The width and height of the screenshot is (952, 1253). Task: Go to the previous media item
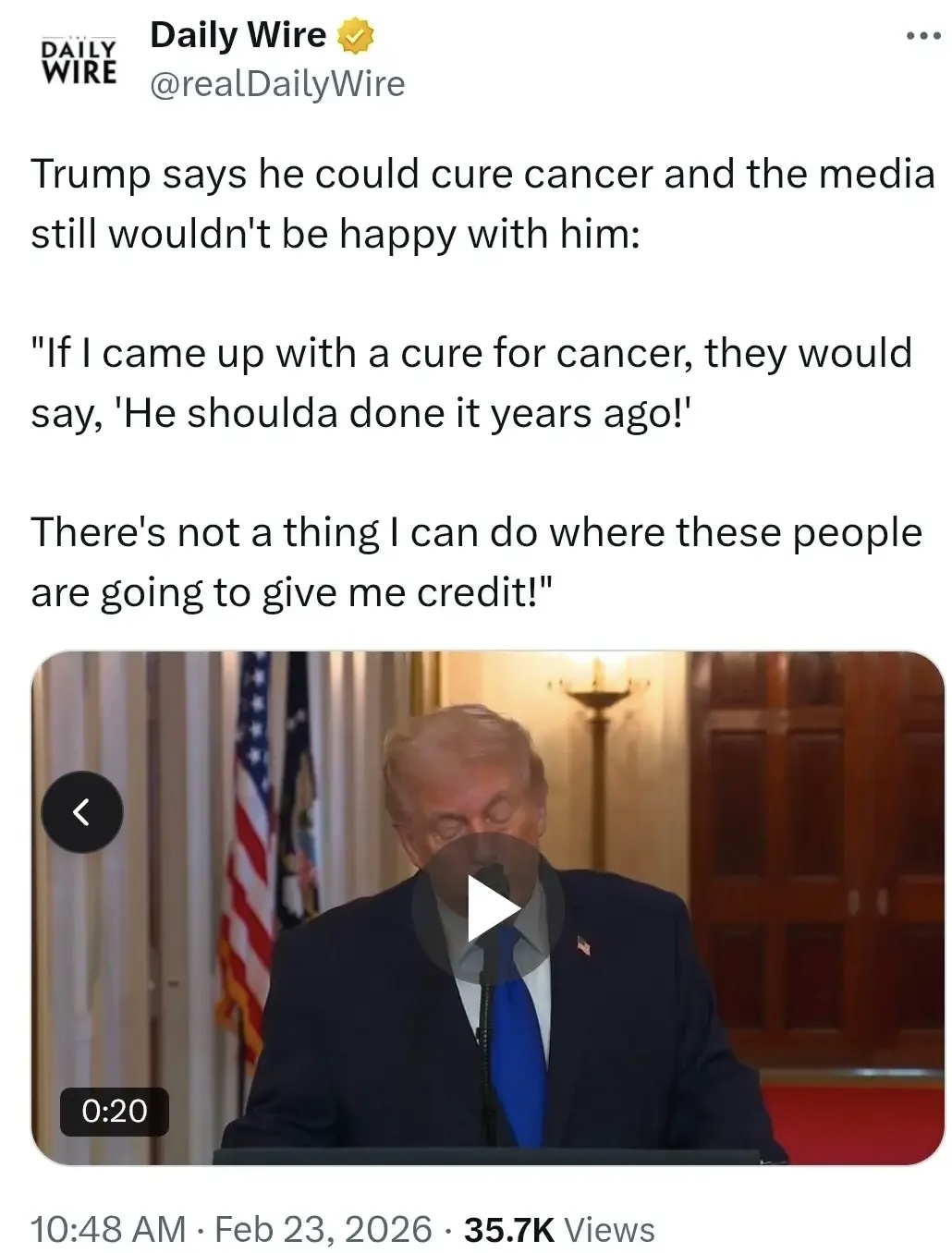[82, 811]
